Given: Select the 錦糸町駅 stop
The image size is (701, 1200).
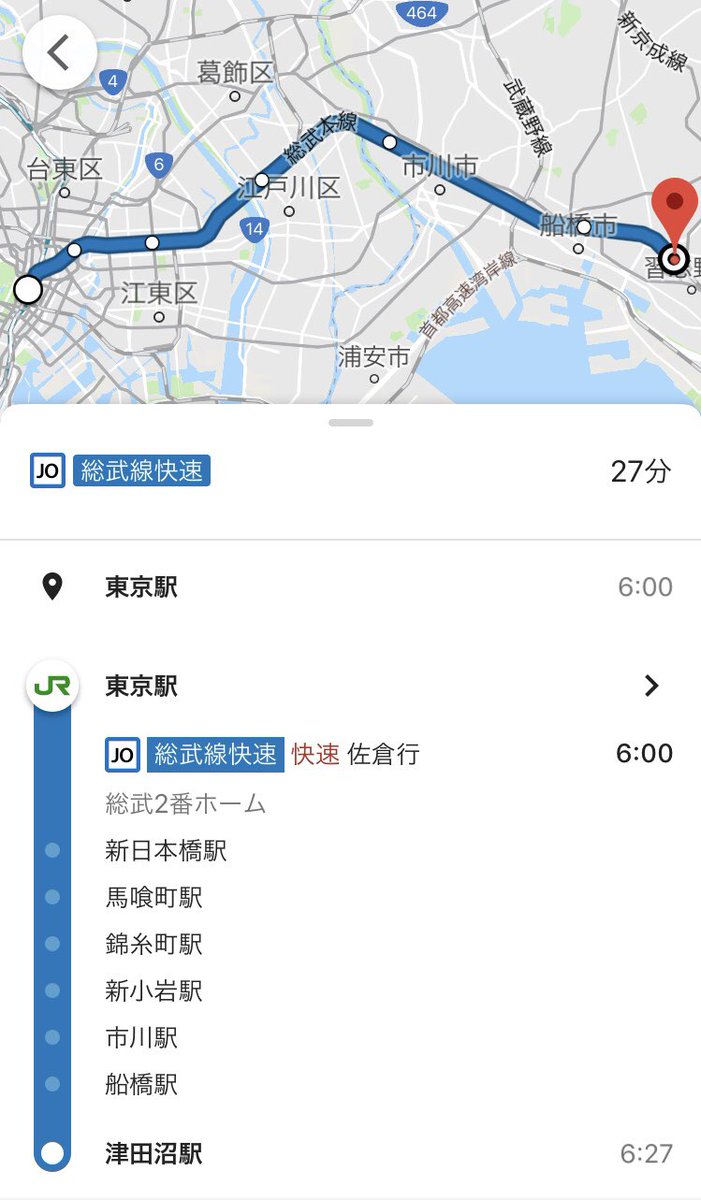Looking at the screenshot, I should 154,944.
